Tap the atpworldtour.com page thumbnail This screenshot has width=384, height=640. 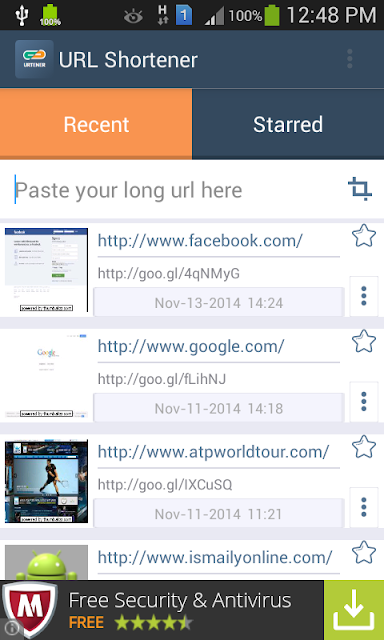click(x=46, y=481)
